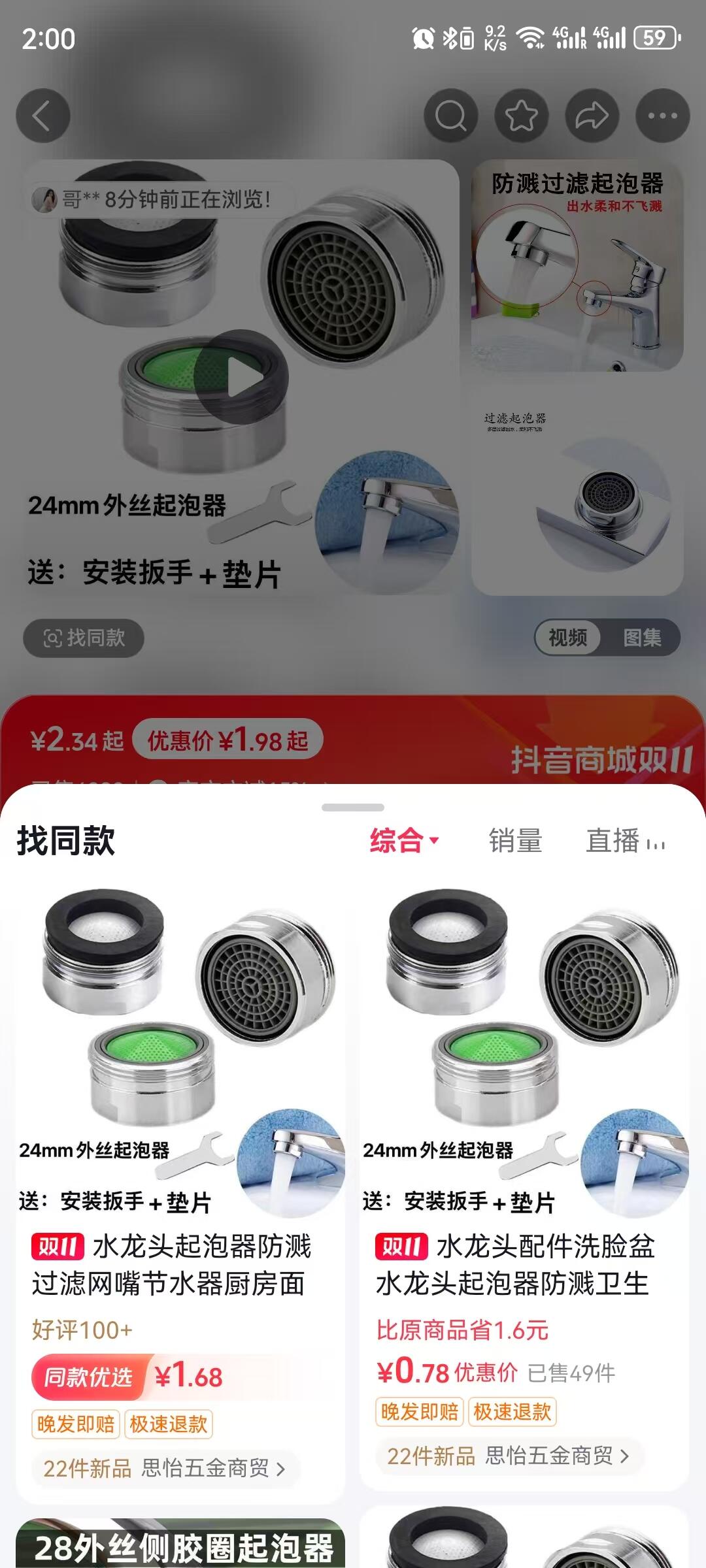View the 过滤起泡器 gallery image
706x1568 pixels.
point(577,490)
